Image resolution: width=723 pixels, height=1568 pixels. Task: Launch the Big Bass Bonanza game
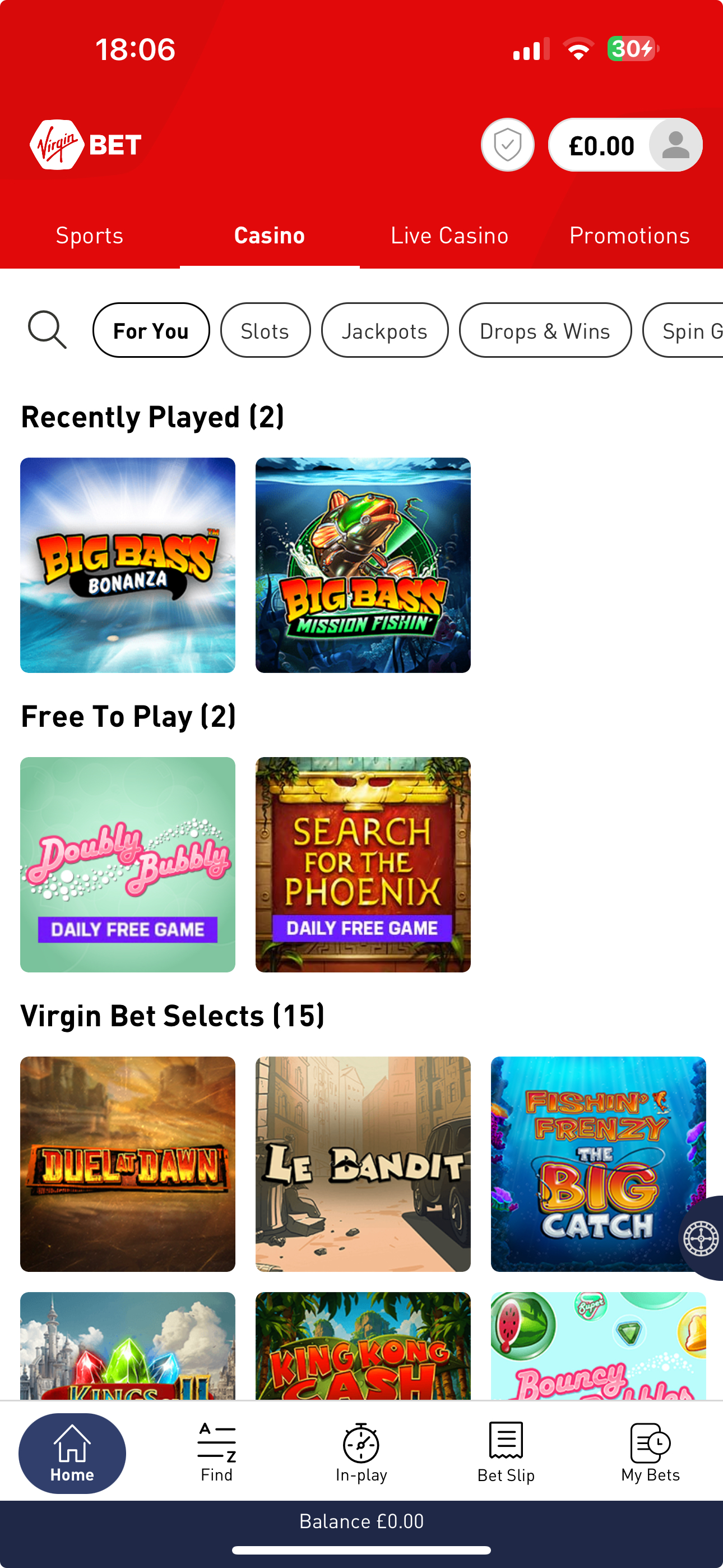pos(127,565)
